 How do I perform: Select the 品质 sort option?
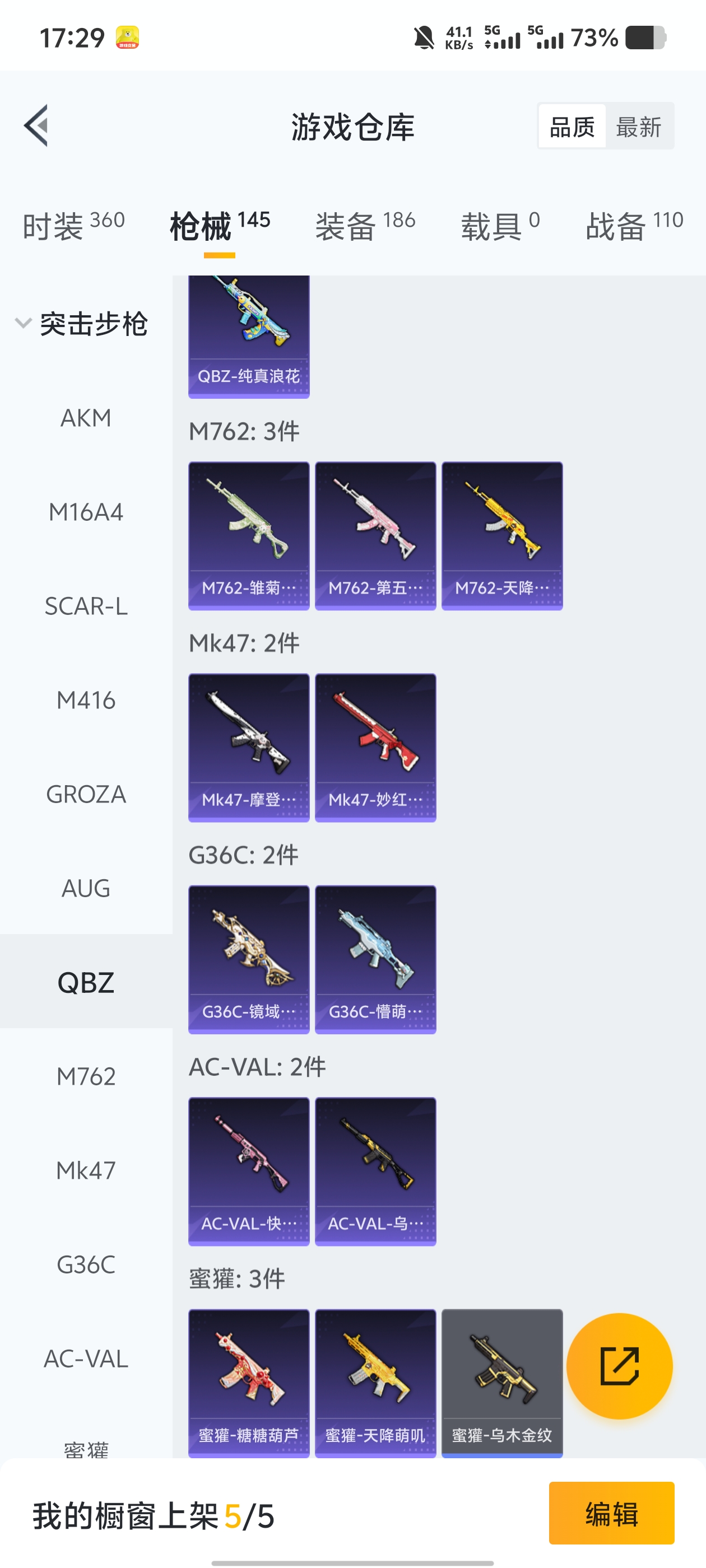pos(572,127)
